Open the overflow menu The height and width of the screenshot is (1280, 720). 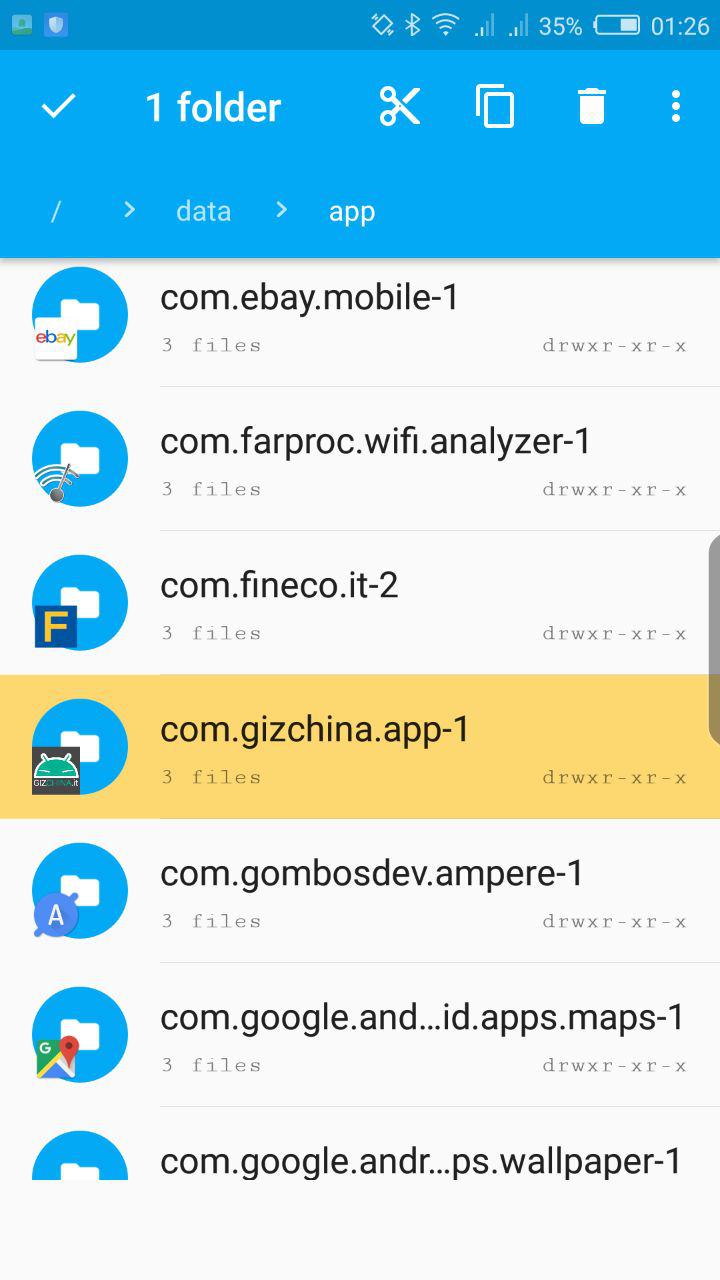pos(676,107)
